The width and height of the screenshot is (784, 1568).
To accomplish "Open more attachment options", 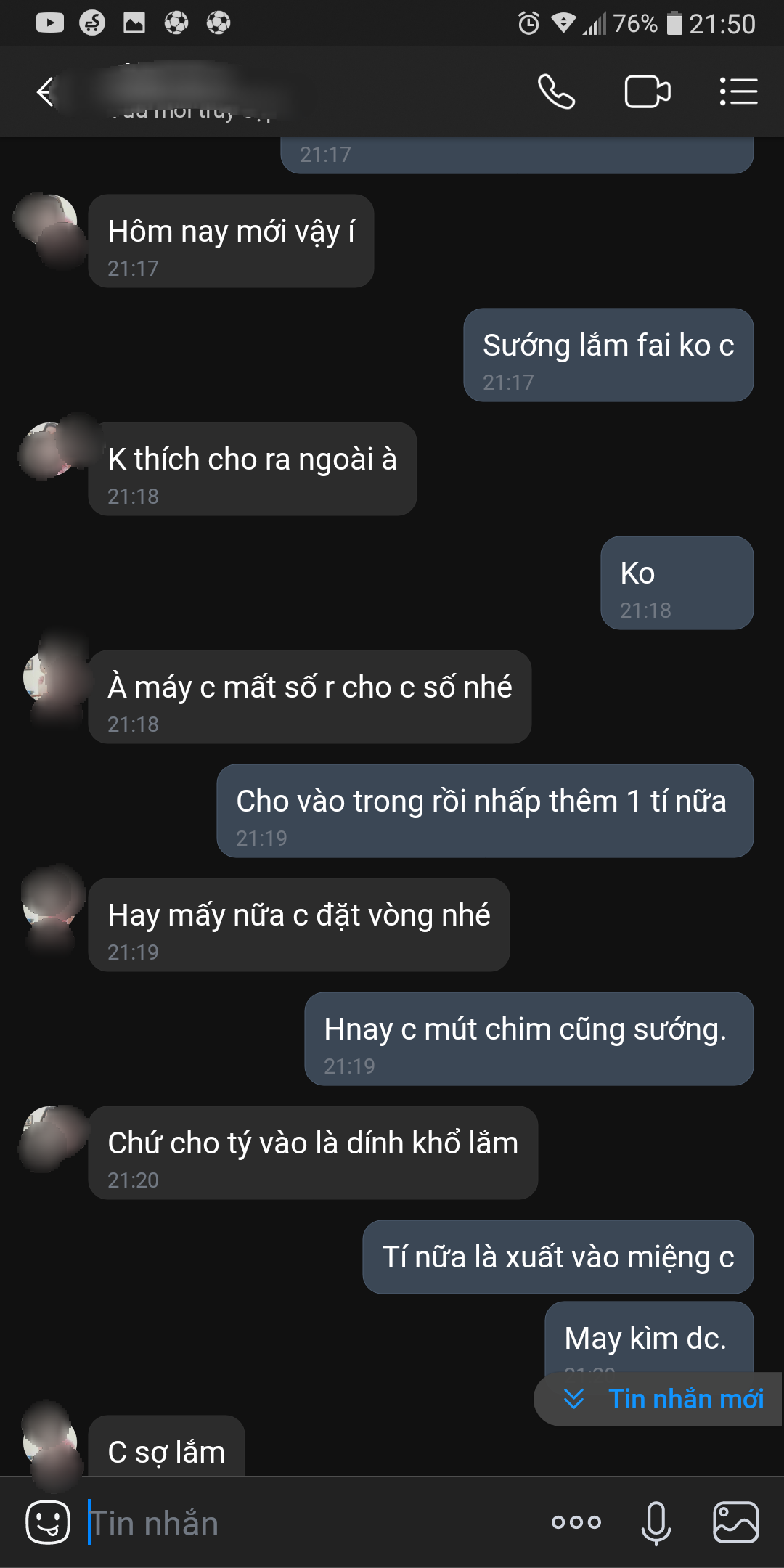I will click(576, 1522).
